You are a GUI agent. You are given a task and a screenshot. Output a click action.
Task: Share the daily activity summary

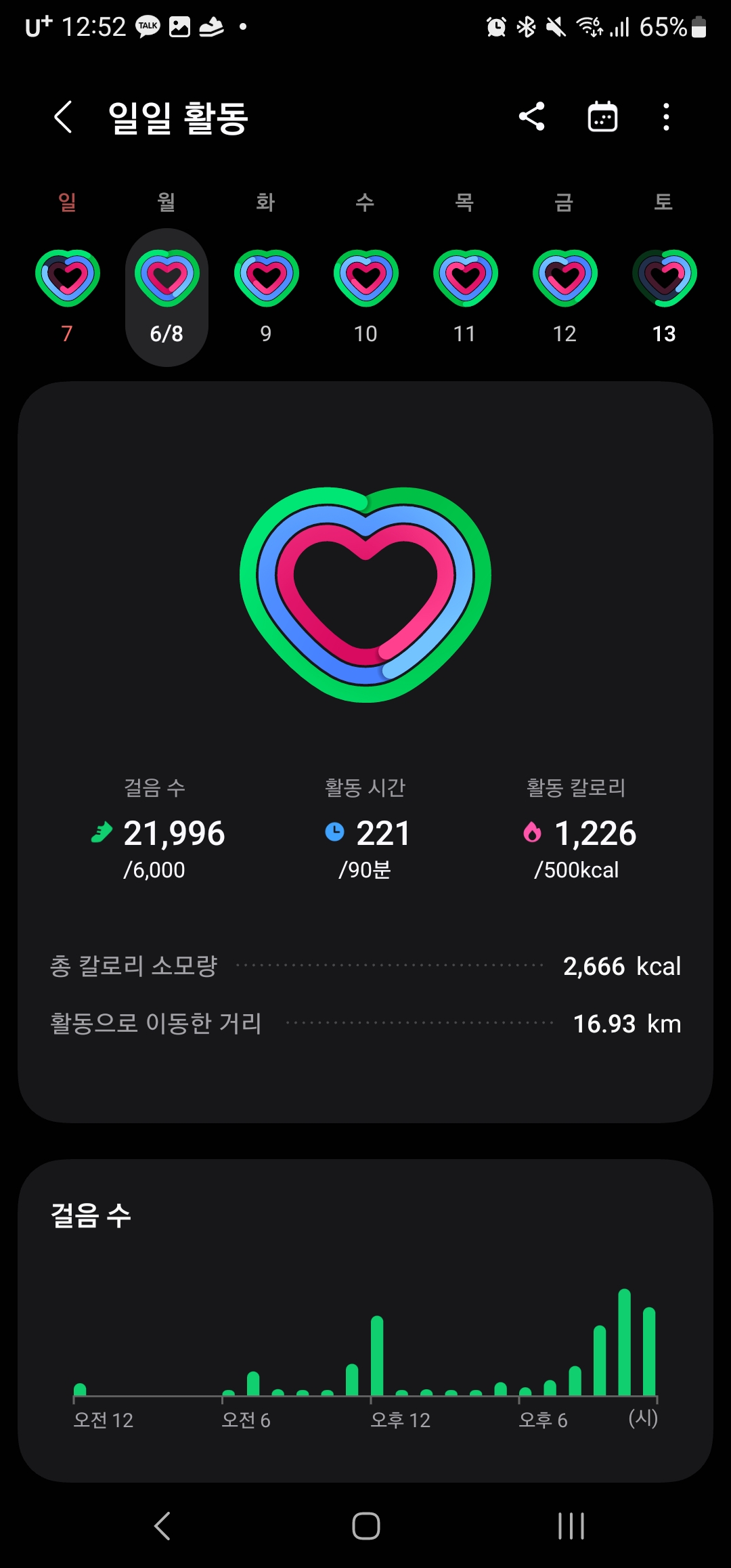click(x=532, y=116)
